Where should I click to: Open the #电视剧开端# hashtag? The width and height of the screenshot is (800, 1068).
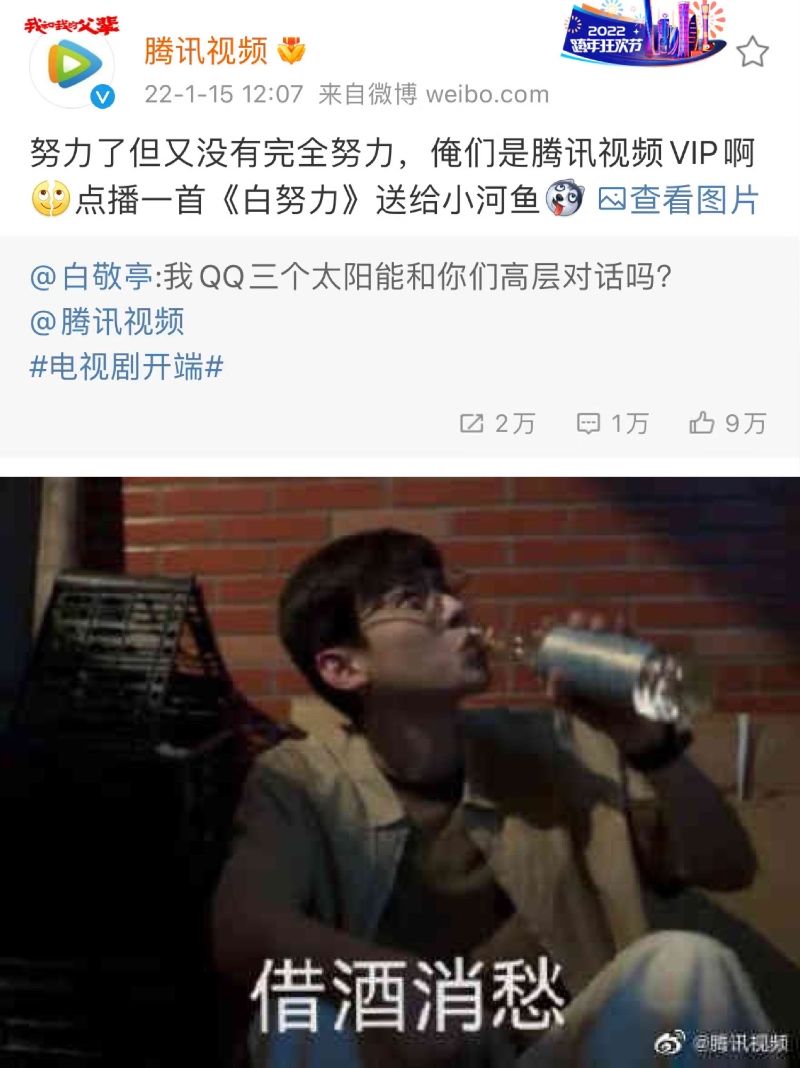coord(126,366)
